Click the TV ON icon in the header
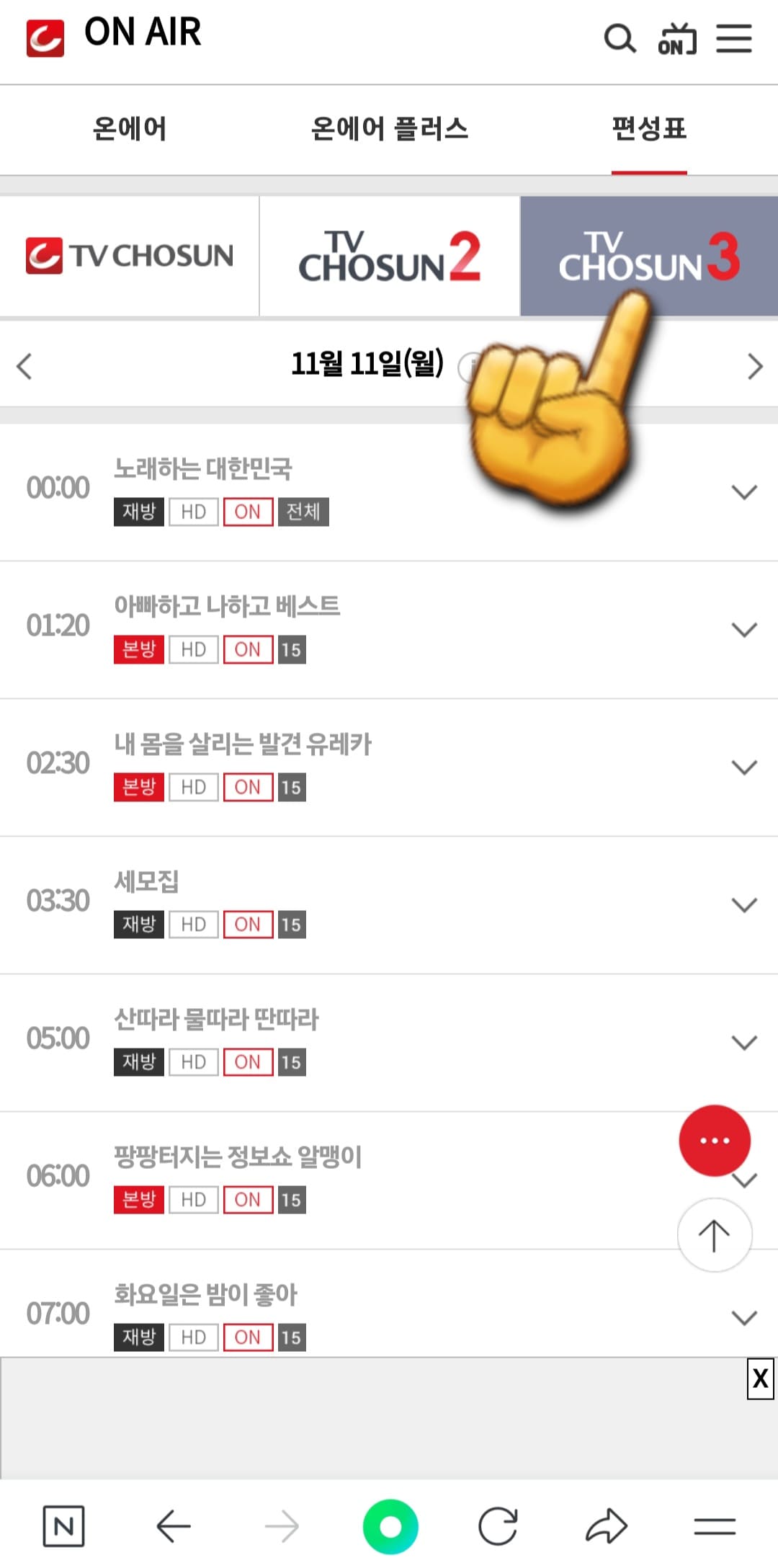The width and height of the screenshot is (778, 1568). pos(676,41)
